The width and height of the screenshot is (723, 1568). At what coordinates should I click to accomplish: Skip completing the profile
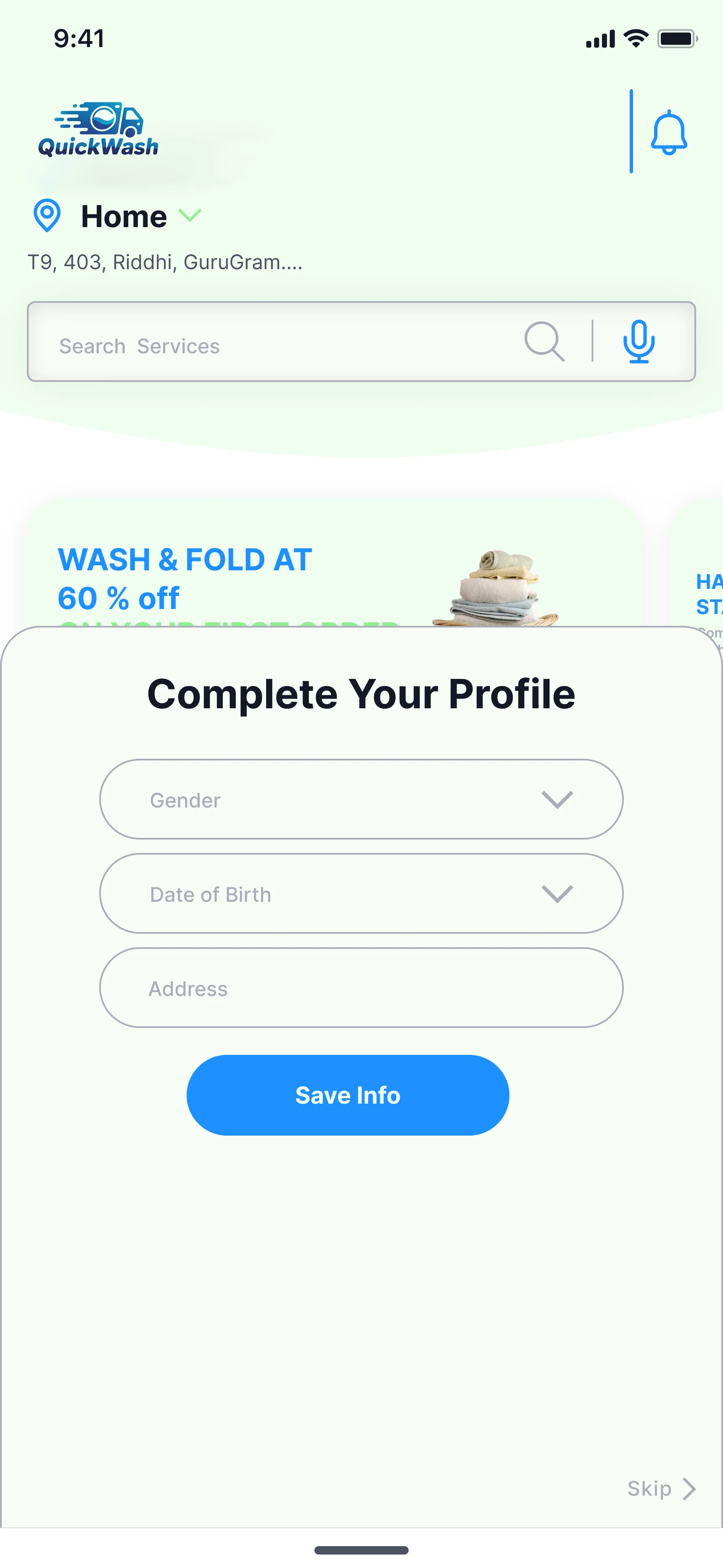[x=661, y=1489]
